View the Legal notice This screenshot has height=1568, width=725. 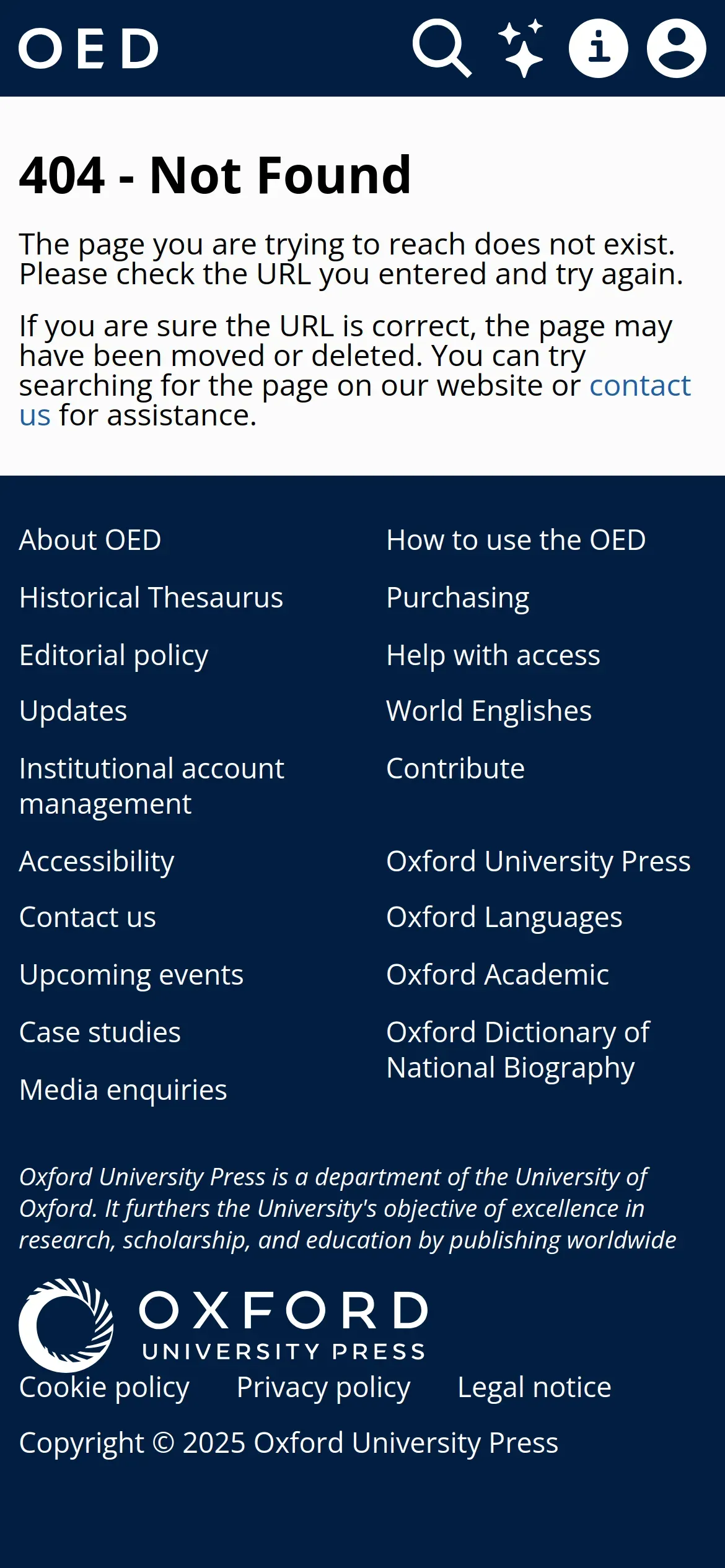pos(534,1387)
